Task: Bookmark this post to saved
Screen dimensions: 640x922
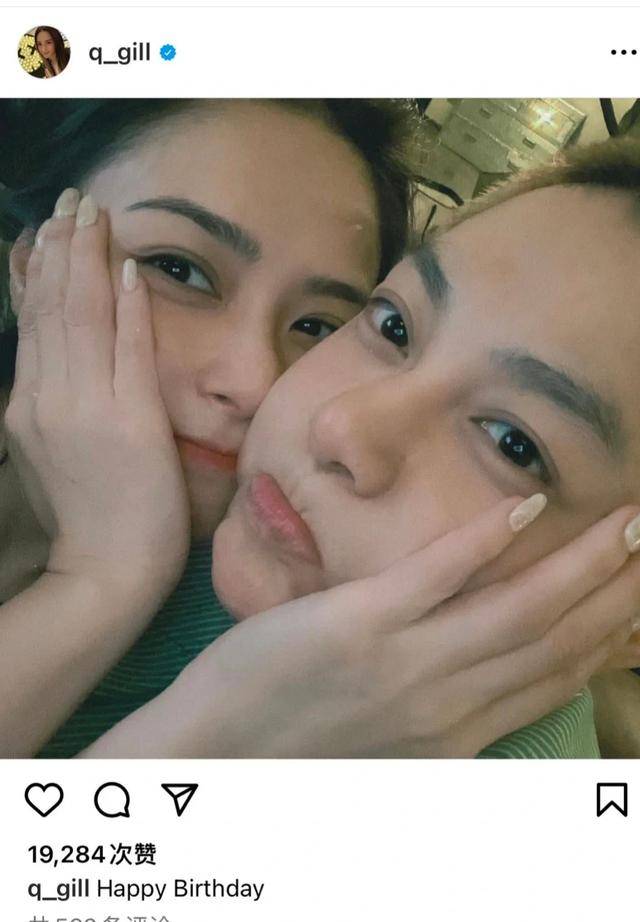Action: coord(611,799)
